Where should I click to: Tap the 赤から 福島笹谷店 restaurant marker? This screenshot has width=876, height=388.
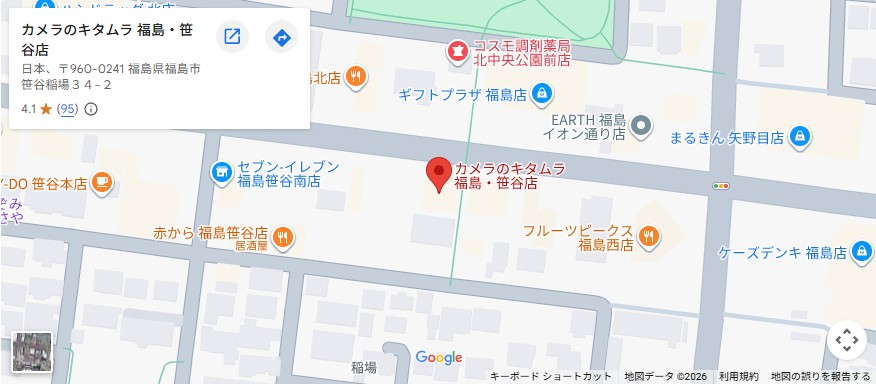click(x=283, y=238)
